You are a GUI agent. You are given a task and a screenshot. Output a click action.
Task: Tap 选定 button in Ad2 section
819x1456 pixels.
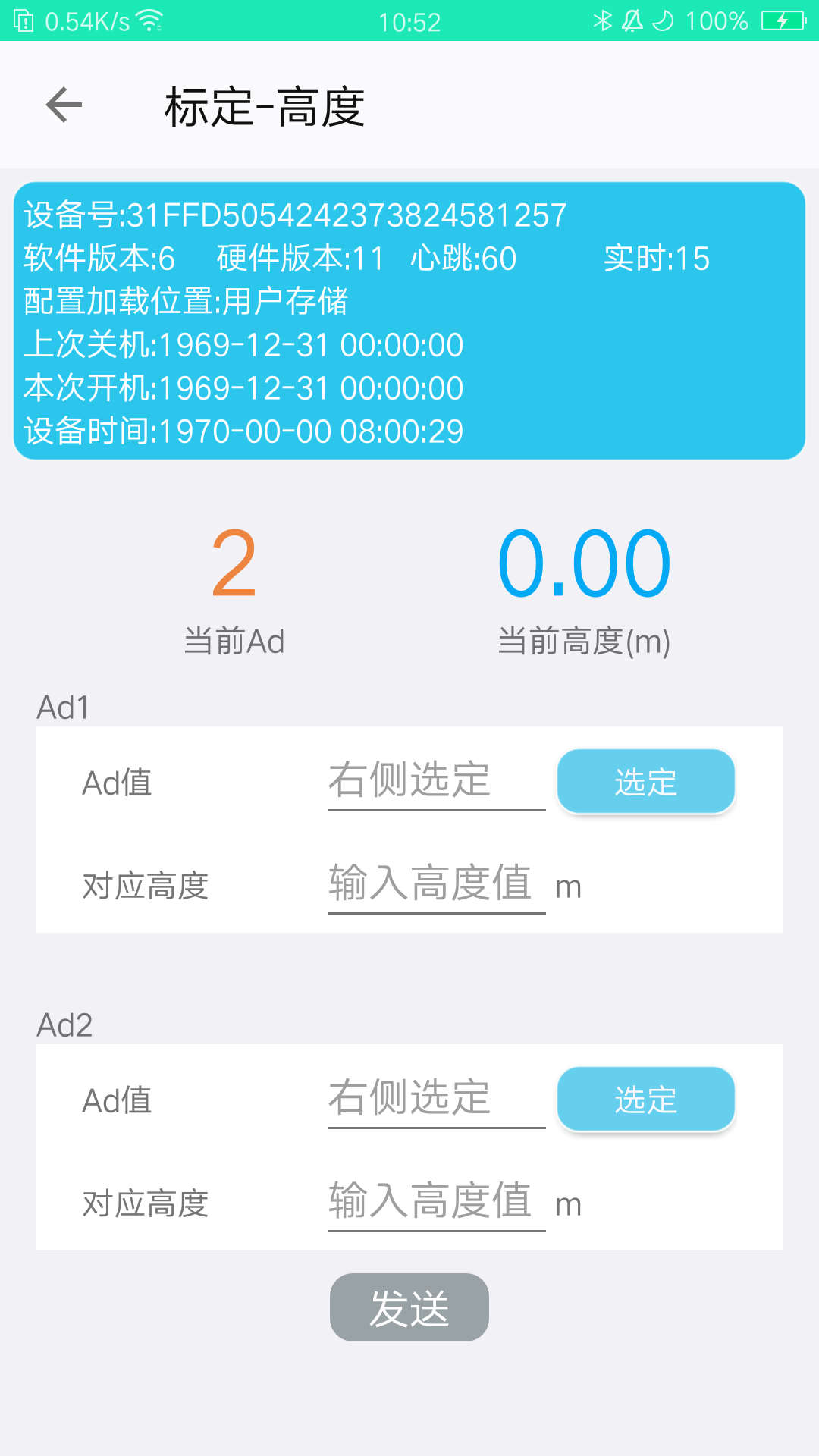click(x=646, y=1100)
